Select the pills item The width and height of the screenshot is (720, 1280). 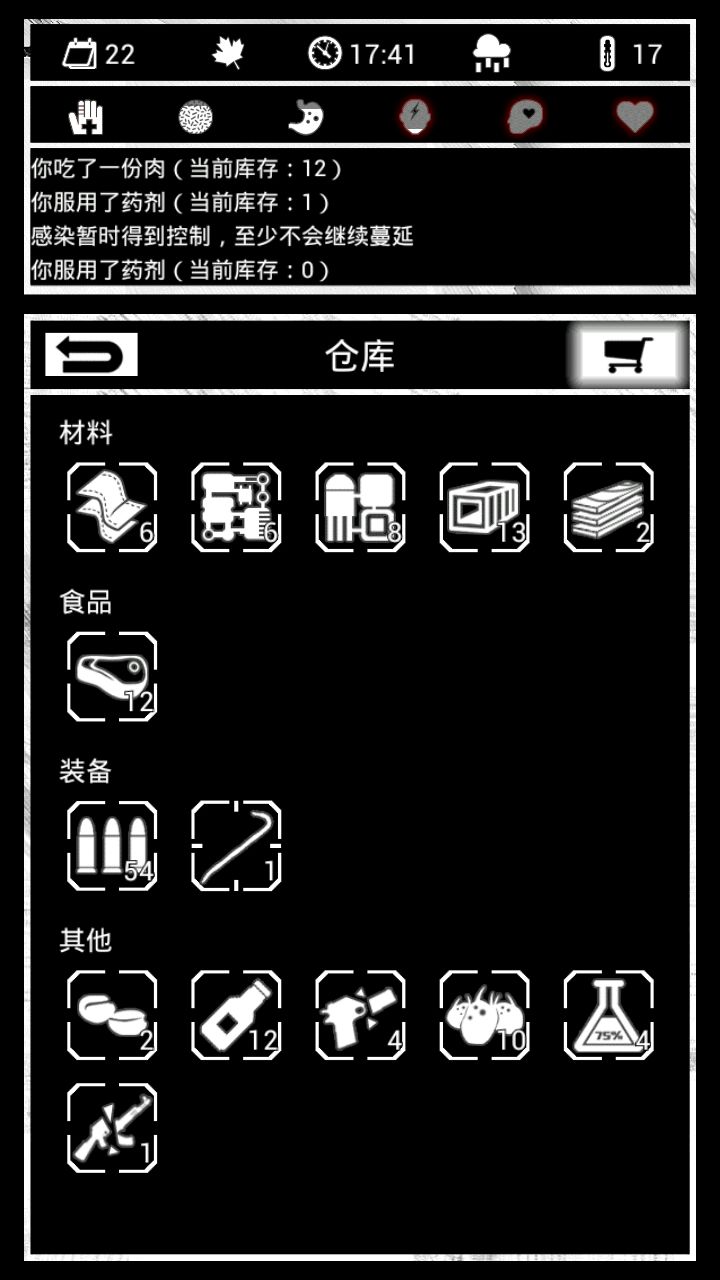tap(112, 1016)
